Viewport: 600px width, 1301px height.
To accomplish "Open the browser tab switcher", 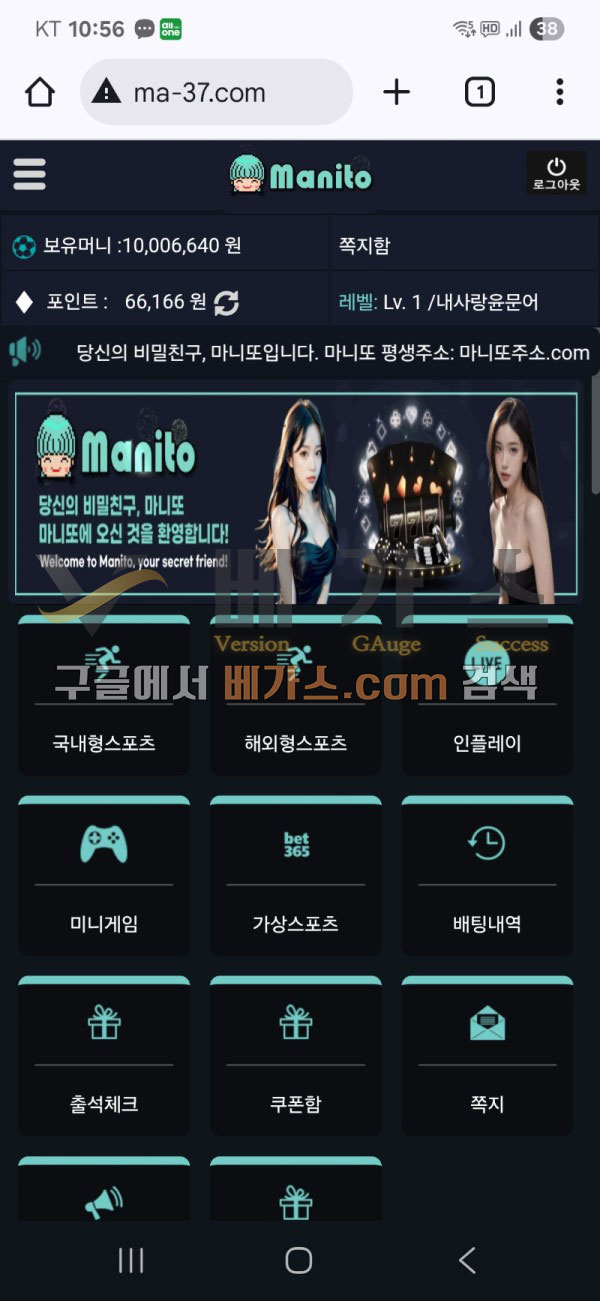I will pos(479,93).
